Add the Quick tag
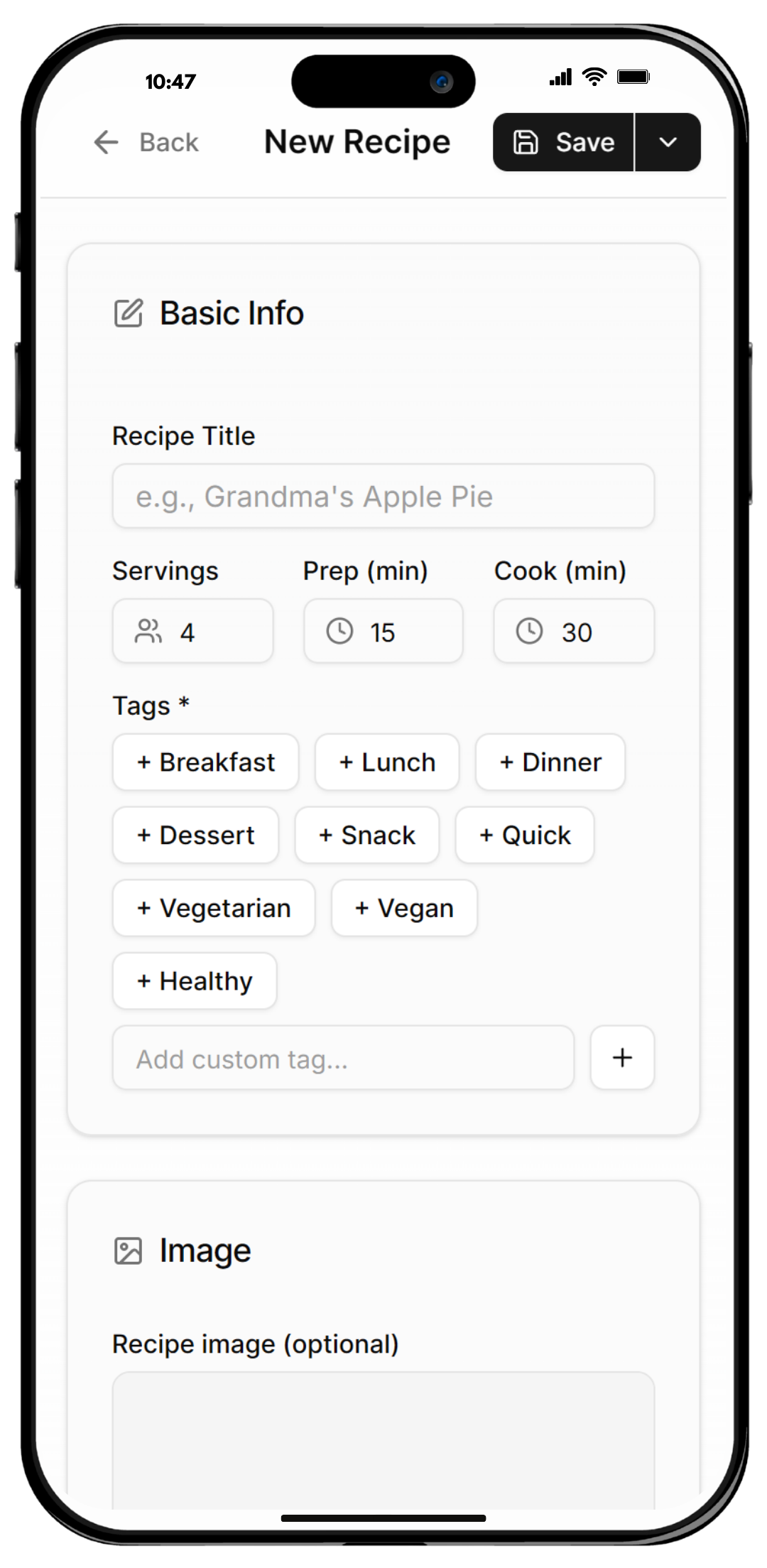 pyautogui.click(x=525, y=836)
